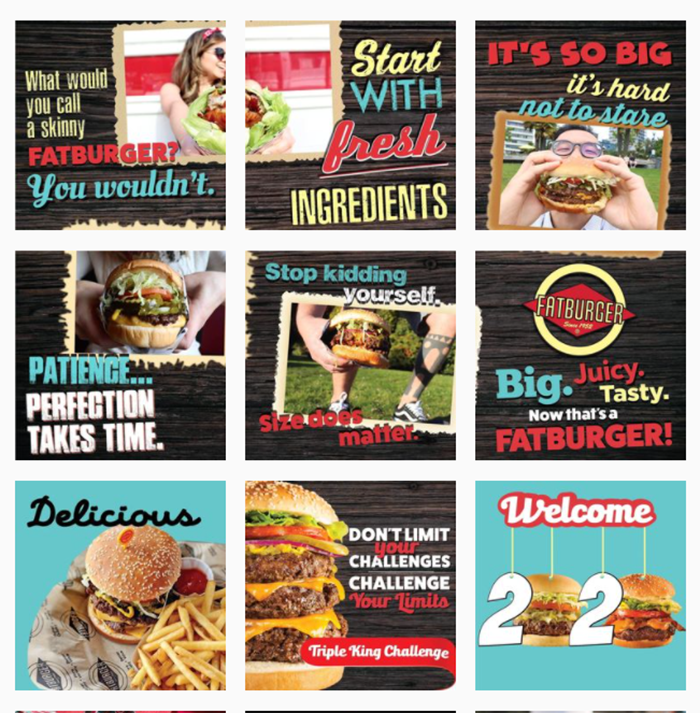Image resolution: width=700 pixels, height=713 pixels.
Task: Open the 'Start with fresh ingredients' post
Action: [350, 125]
